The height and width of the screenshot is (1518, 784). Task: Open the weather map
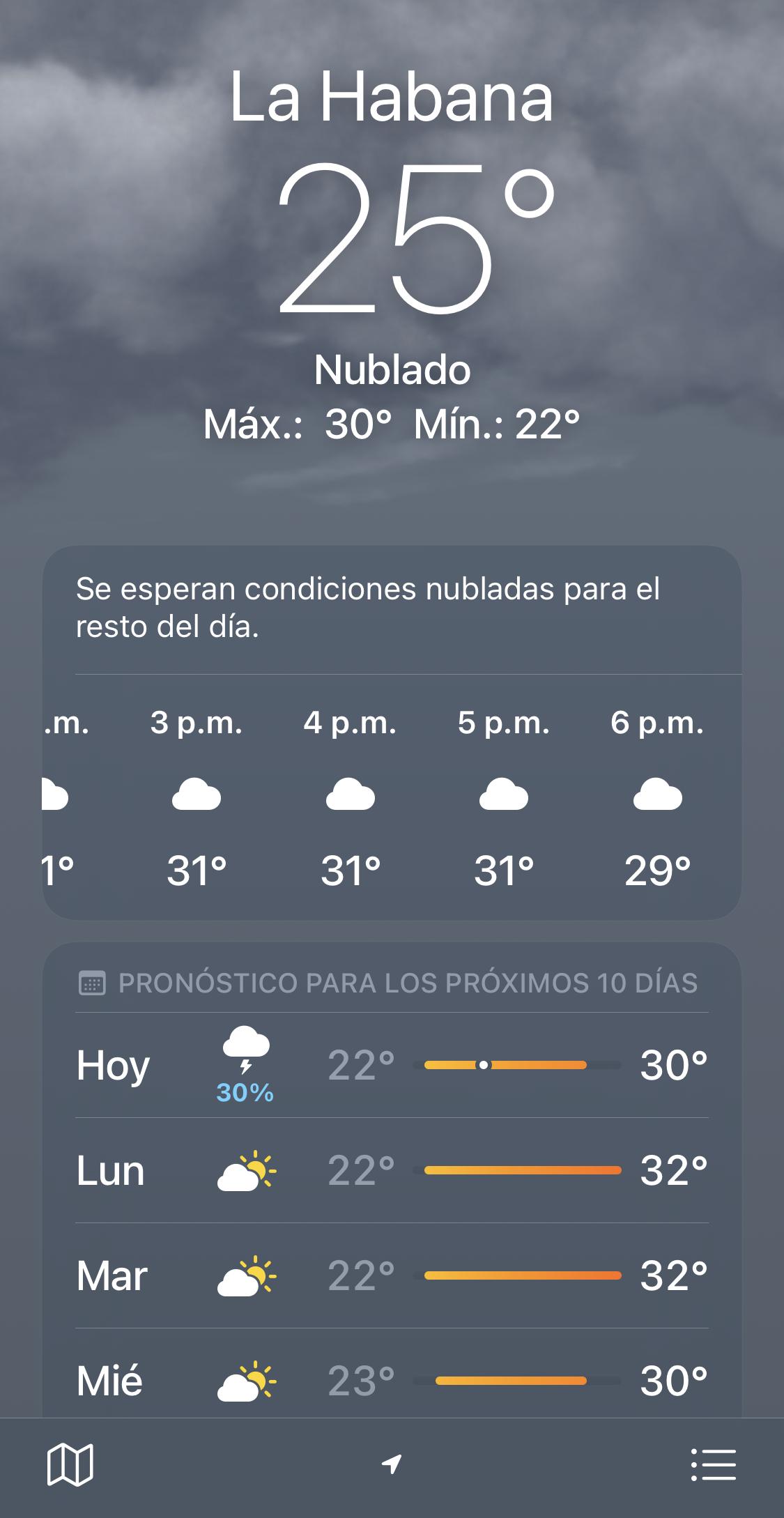coord(70,1464)
